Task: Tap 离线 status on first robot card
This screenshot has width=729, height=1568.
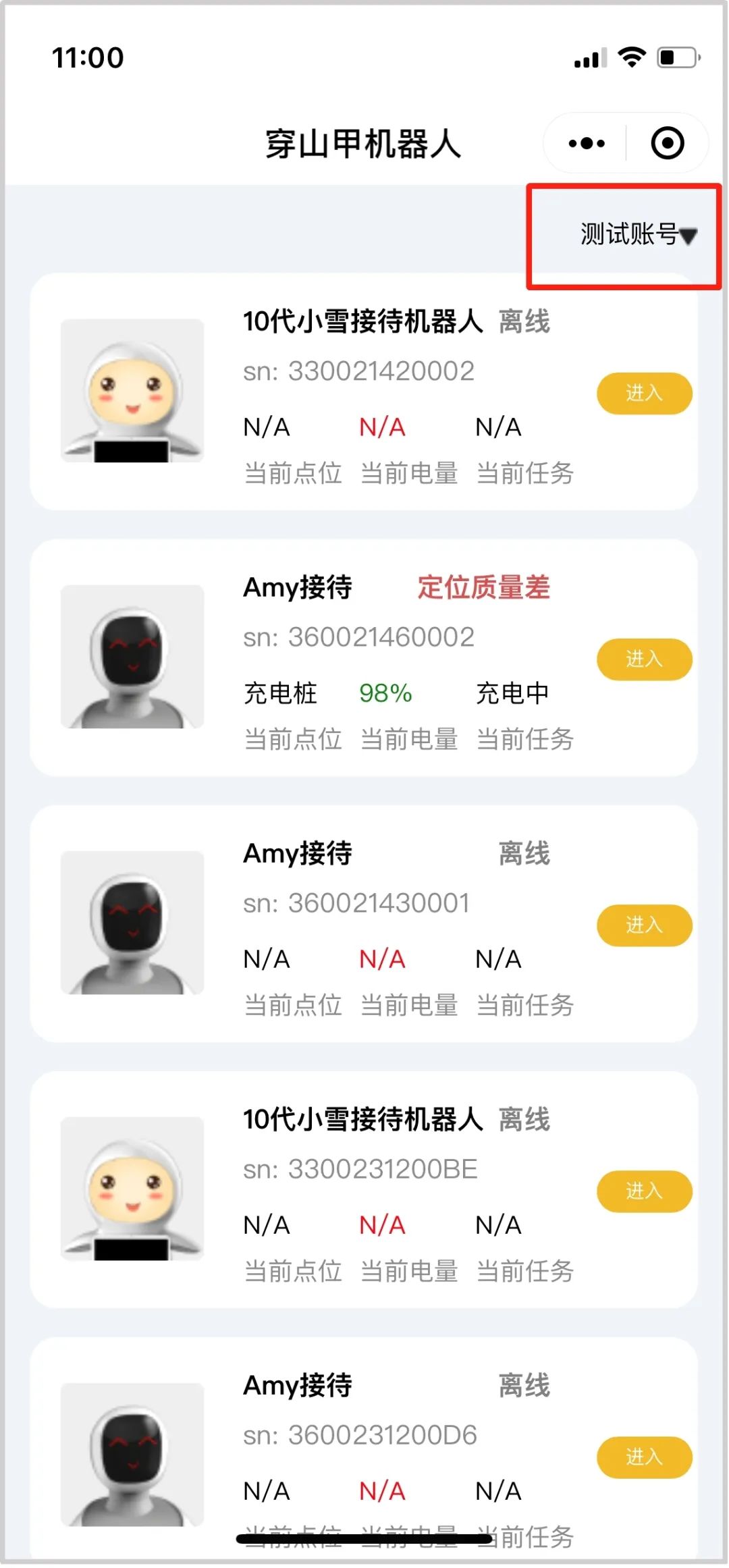Action: (x=523, y=322)
